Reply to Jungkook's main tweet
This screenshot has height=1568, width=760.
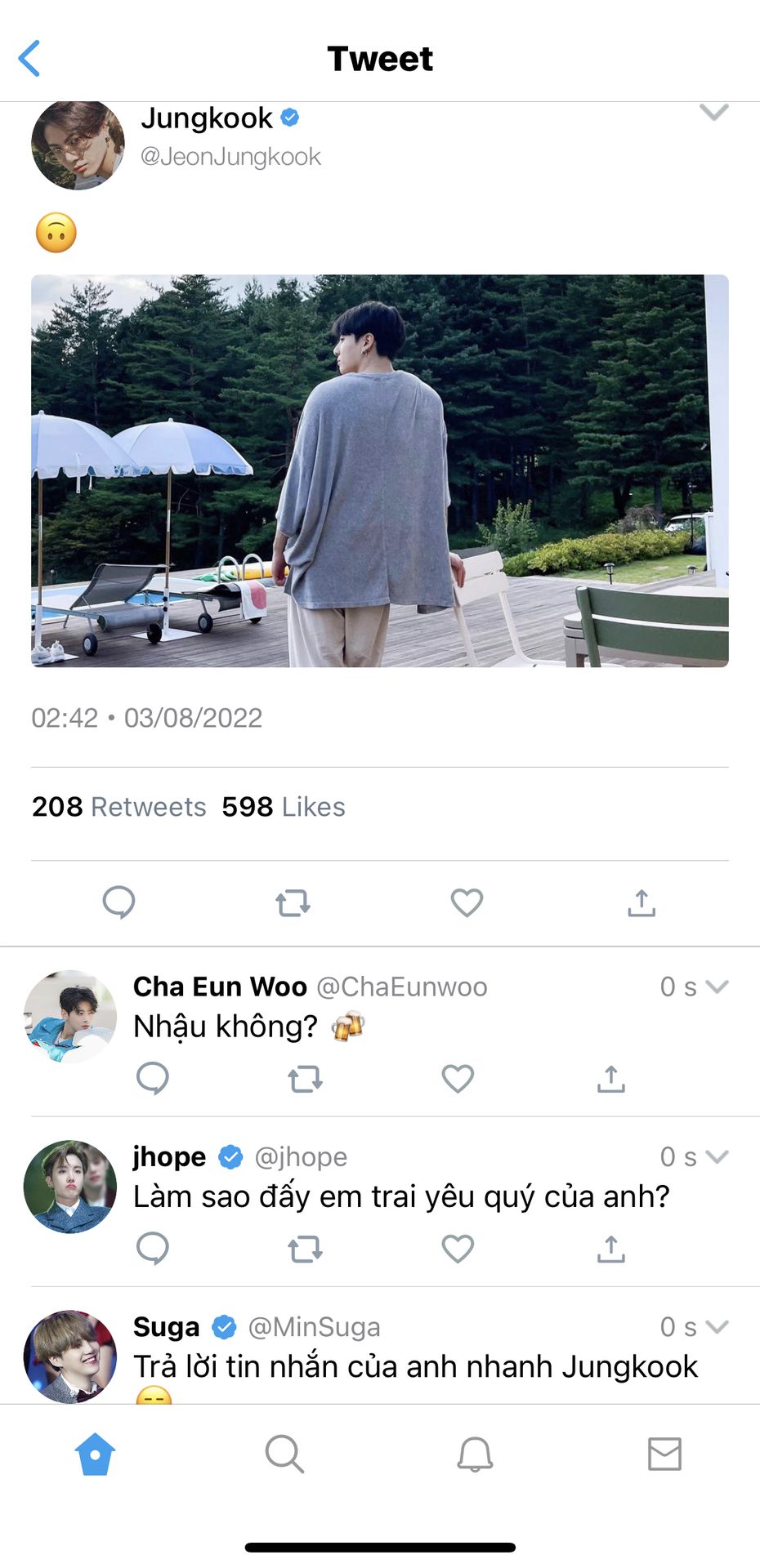point(118,902)
